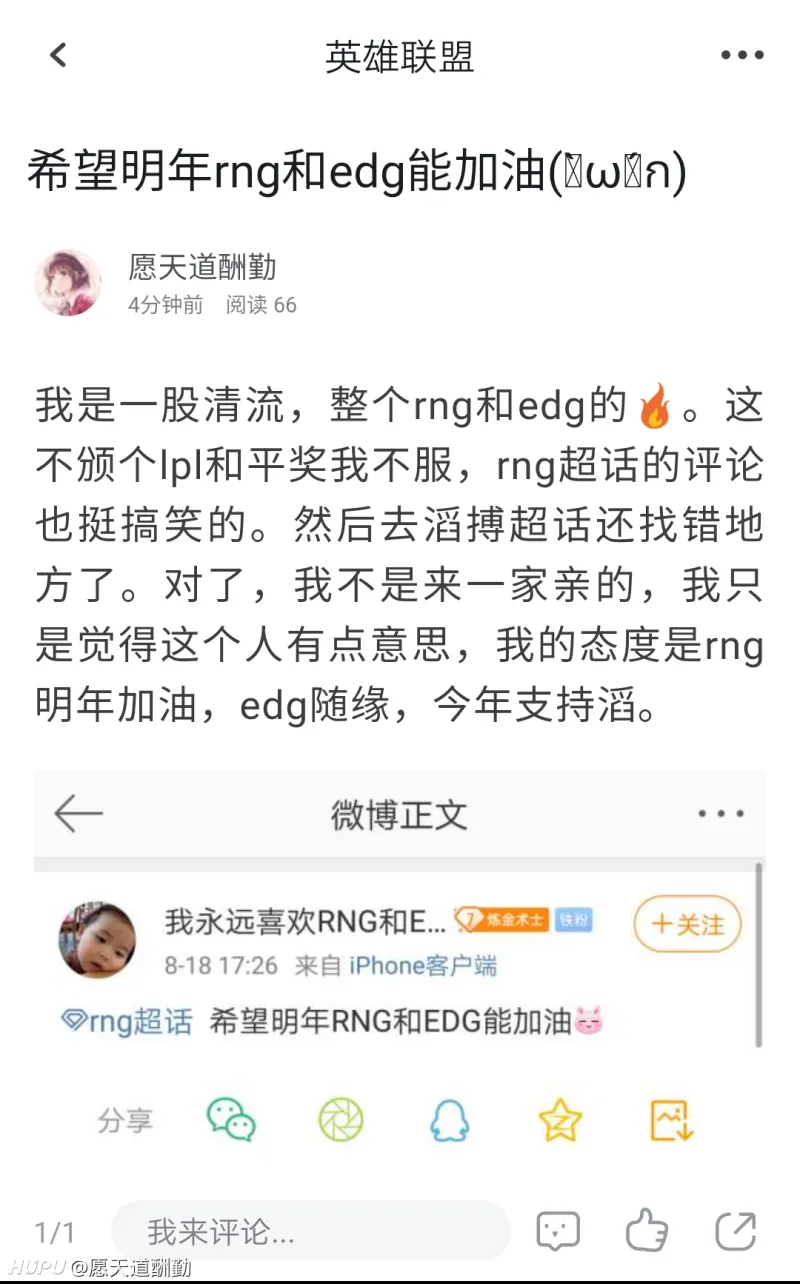Share the post to WeChat
The width and height of the screenshot is (800, 1284).
pyautogui.click(x=231, y=1119)
